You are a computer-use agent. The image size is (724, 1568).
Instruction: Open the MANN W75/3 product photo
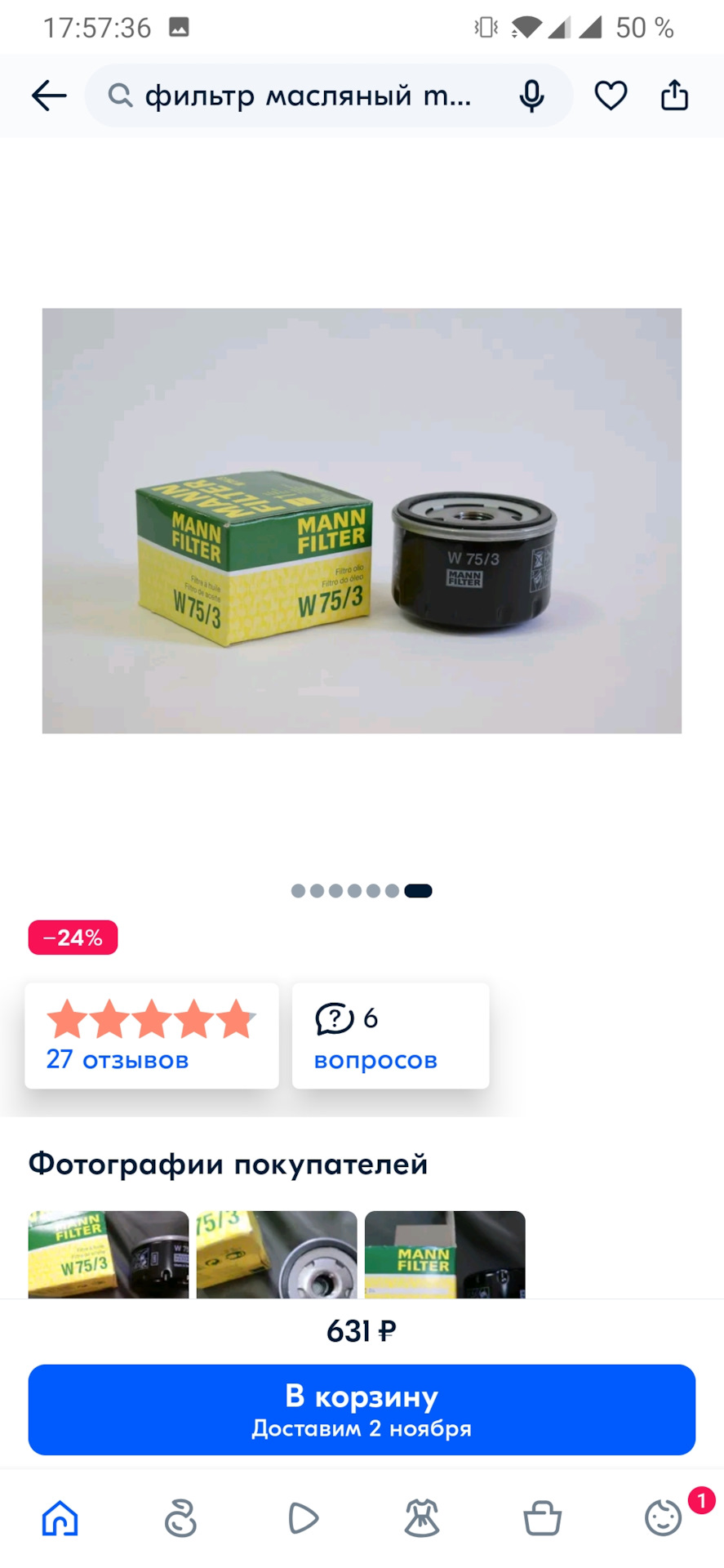click(362, 520)
